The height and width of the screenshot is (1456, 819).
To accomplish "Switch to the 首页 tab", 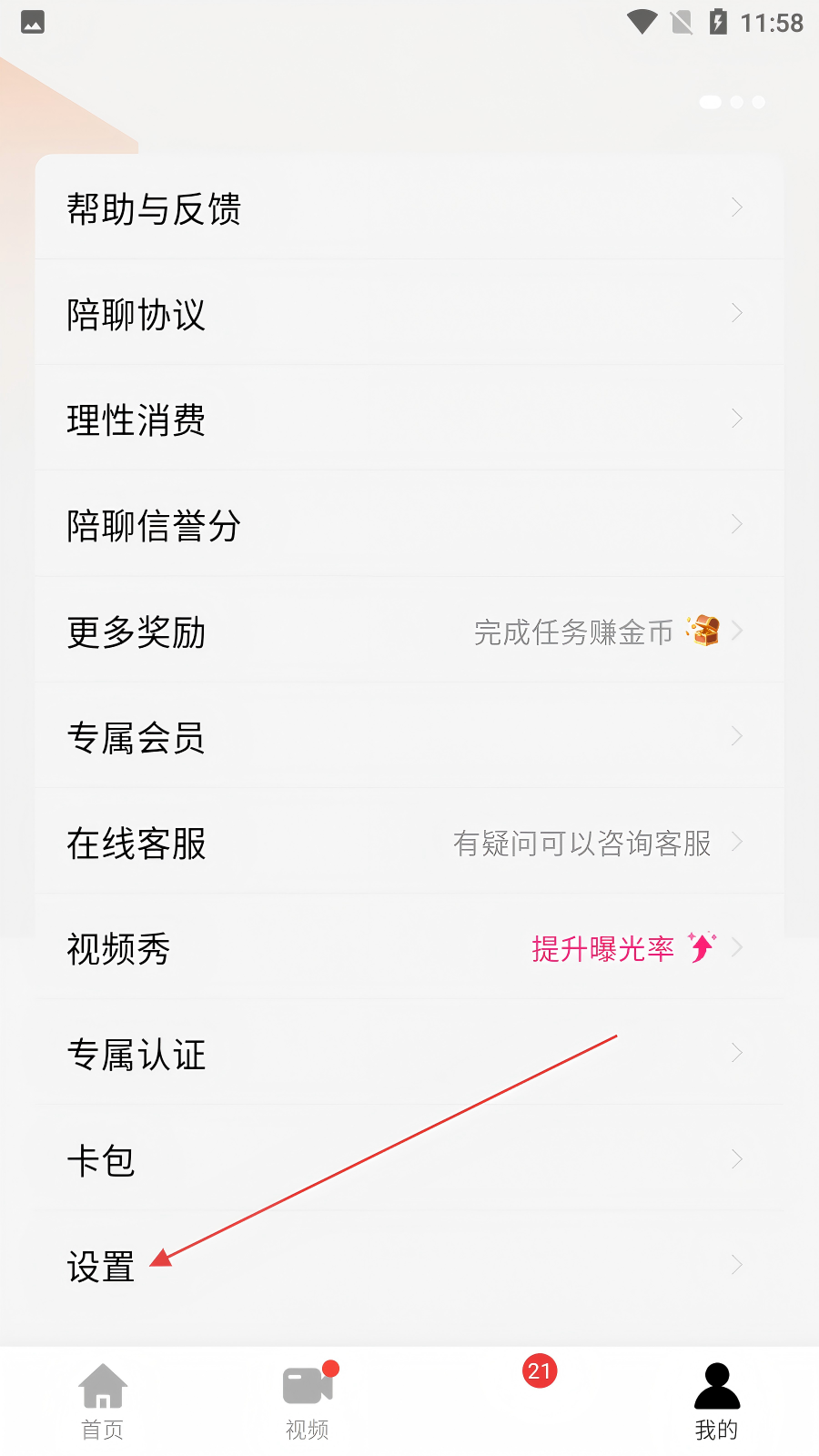I will (x=103, y=1401).
